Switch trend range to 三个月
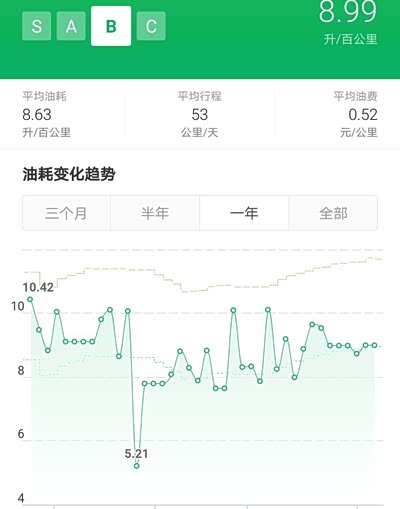 click(x=66, y=213)
